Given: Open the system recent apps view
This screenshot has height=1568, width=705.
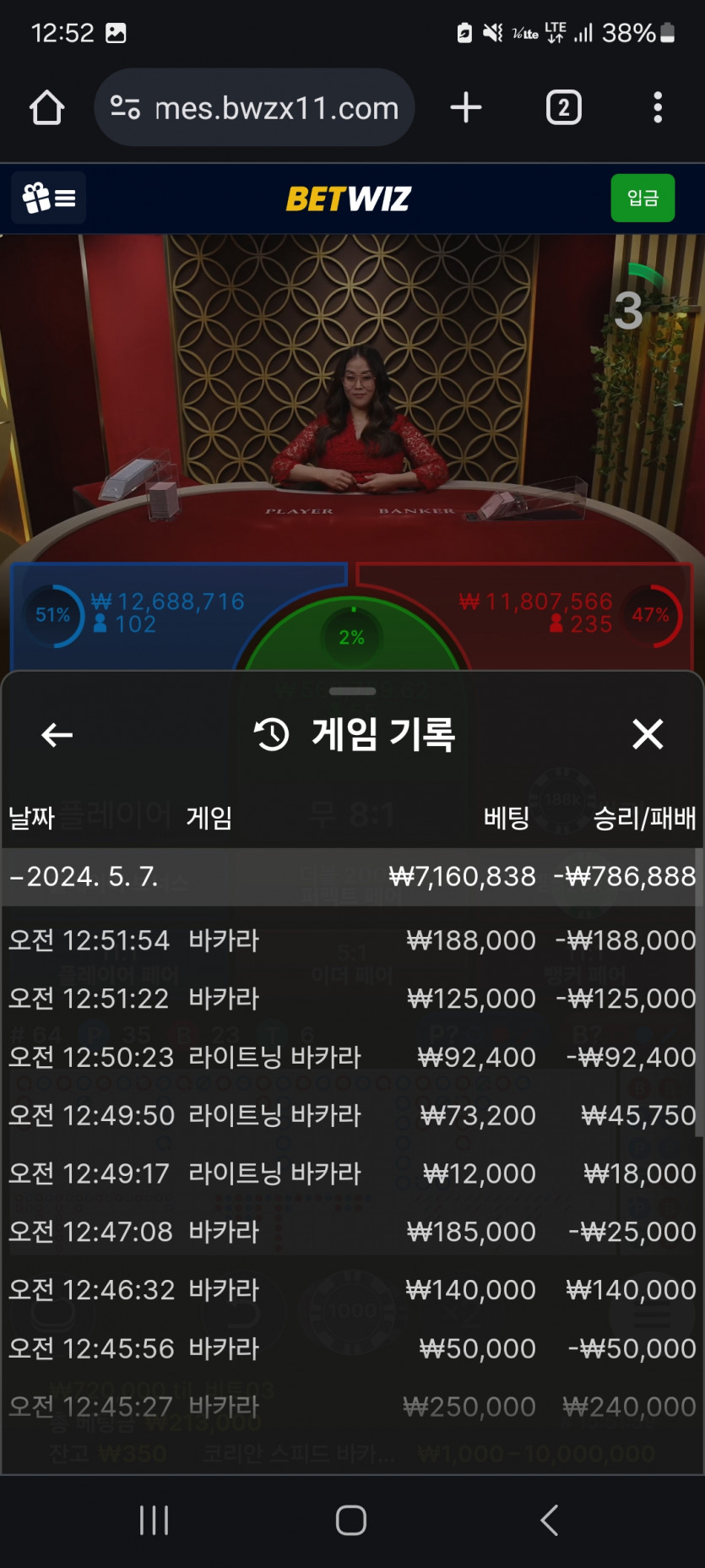Looking at the screenshot, I should pos(154,1521).
